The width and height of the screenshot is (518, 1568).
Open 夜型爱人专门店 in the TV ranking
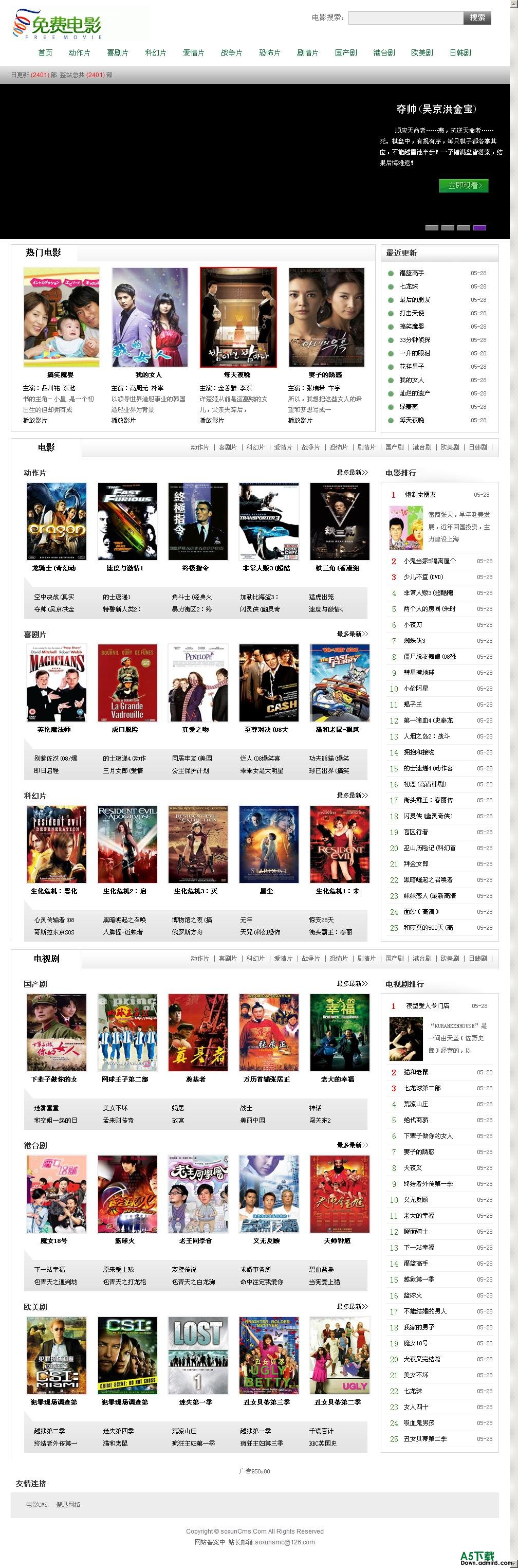pyautogui.click(x=427, y=1006)
